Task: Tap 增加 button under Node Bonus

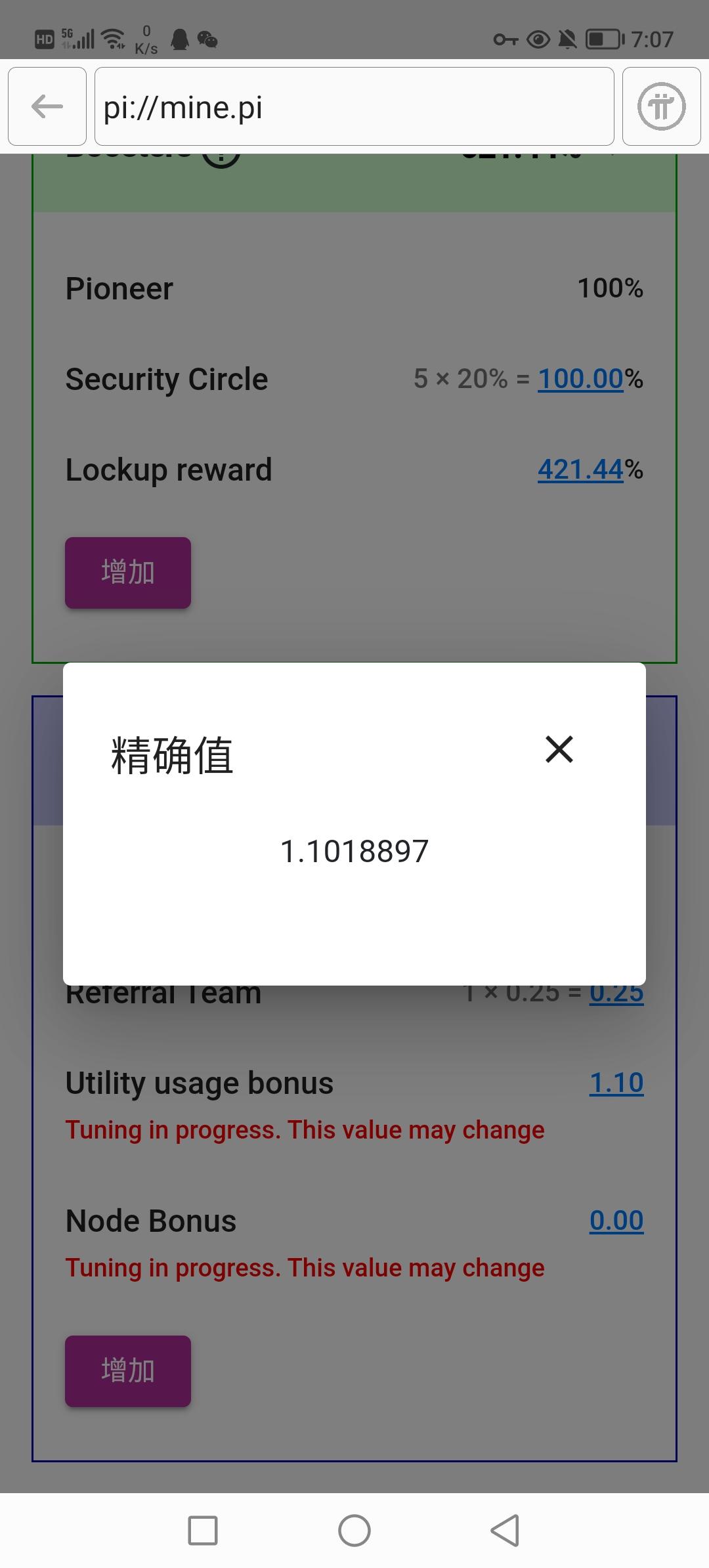Action: 128,1371
